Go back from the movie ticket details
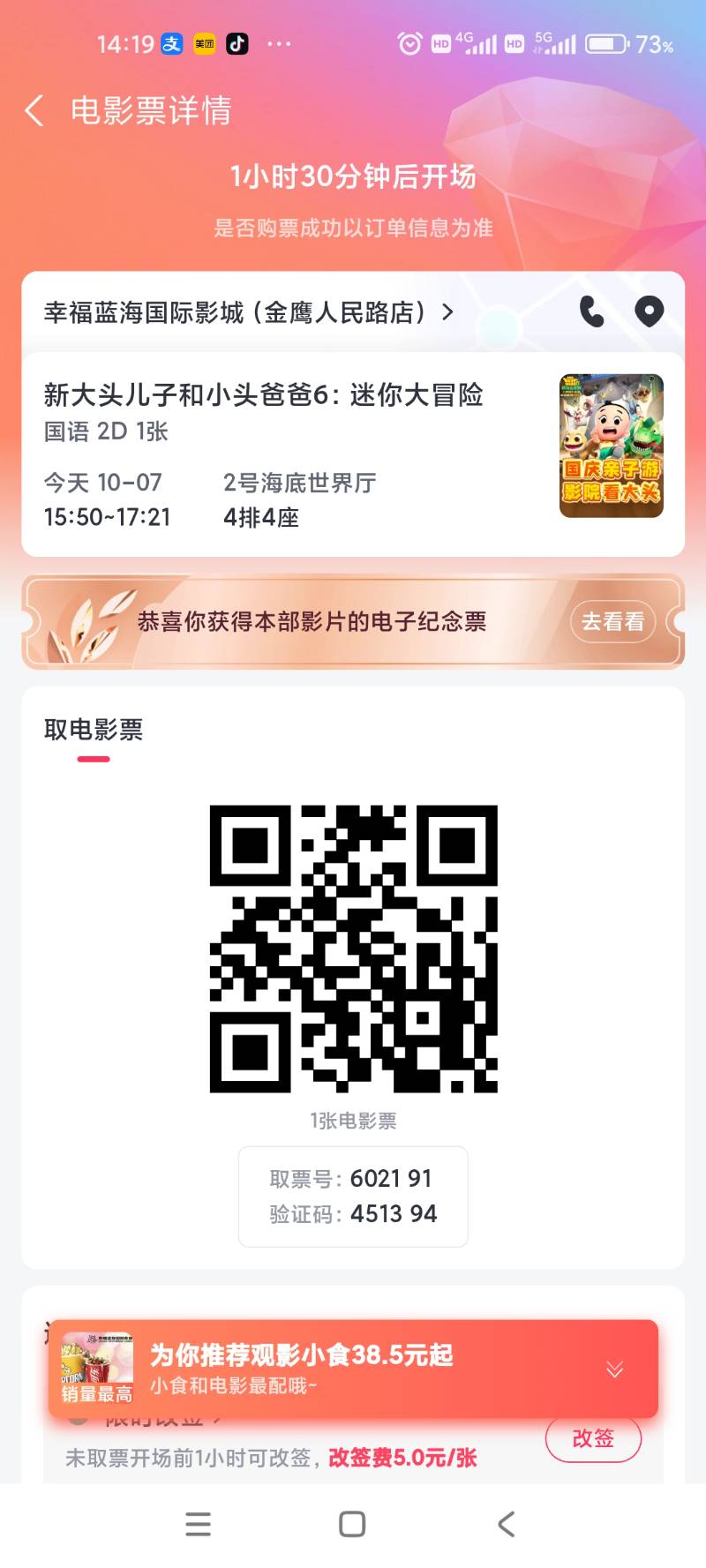Viewport: 706px width, 1568px height. (x=35, y=111)
